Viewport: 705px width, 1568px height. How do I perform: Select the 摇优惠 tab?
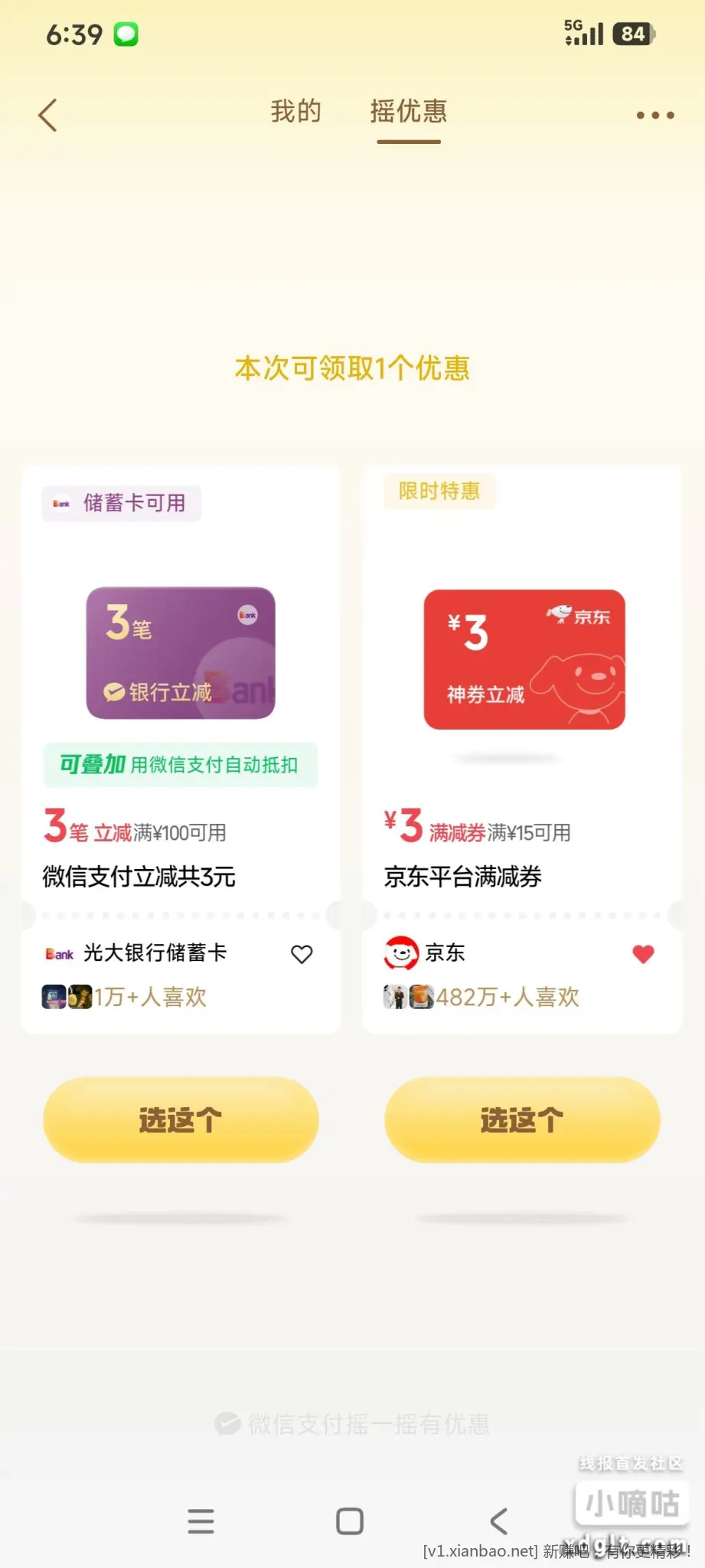click(x=408, y=112)
